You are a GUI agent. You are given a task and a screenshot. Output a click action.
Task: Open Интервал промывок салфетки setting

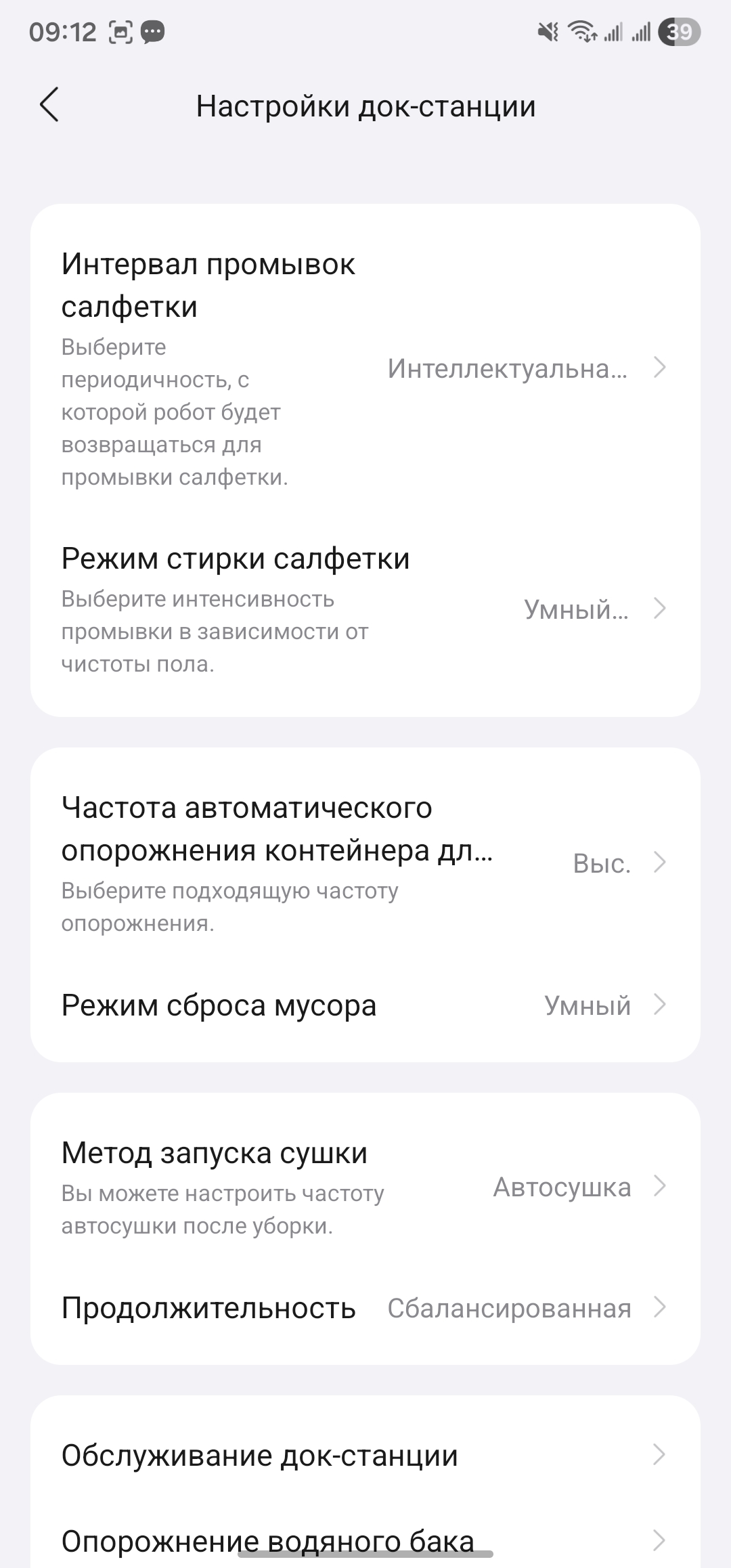(364, 368)
